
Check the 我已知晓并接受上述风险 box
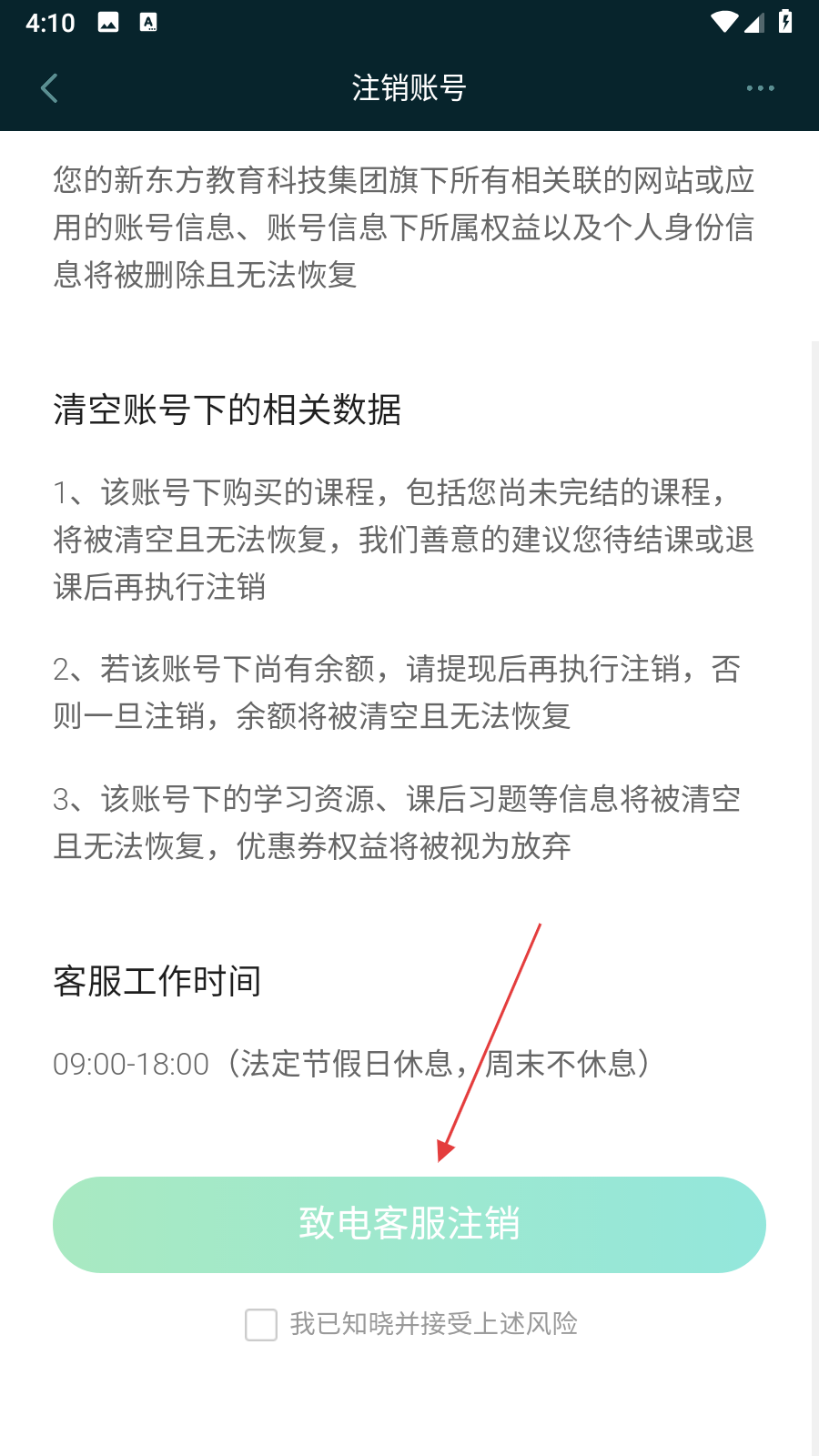click(x=261, y=1324)
